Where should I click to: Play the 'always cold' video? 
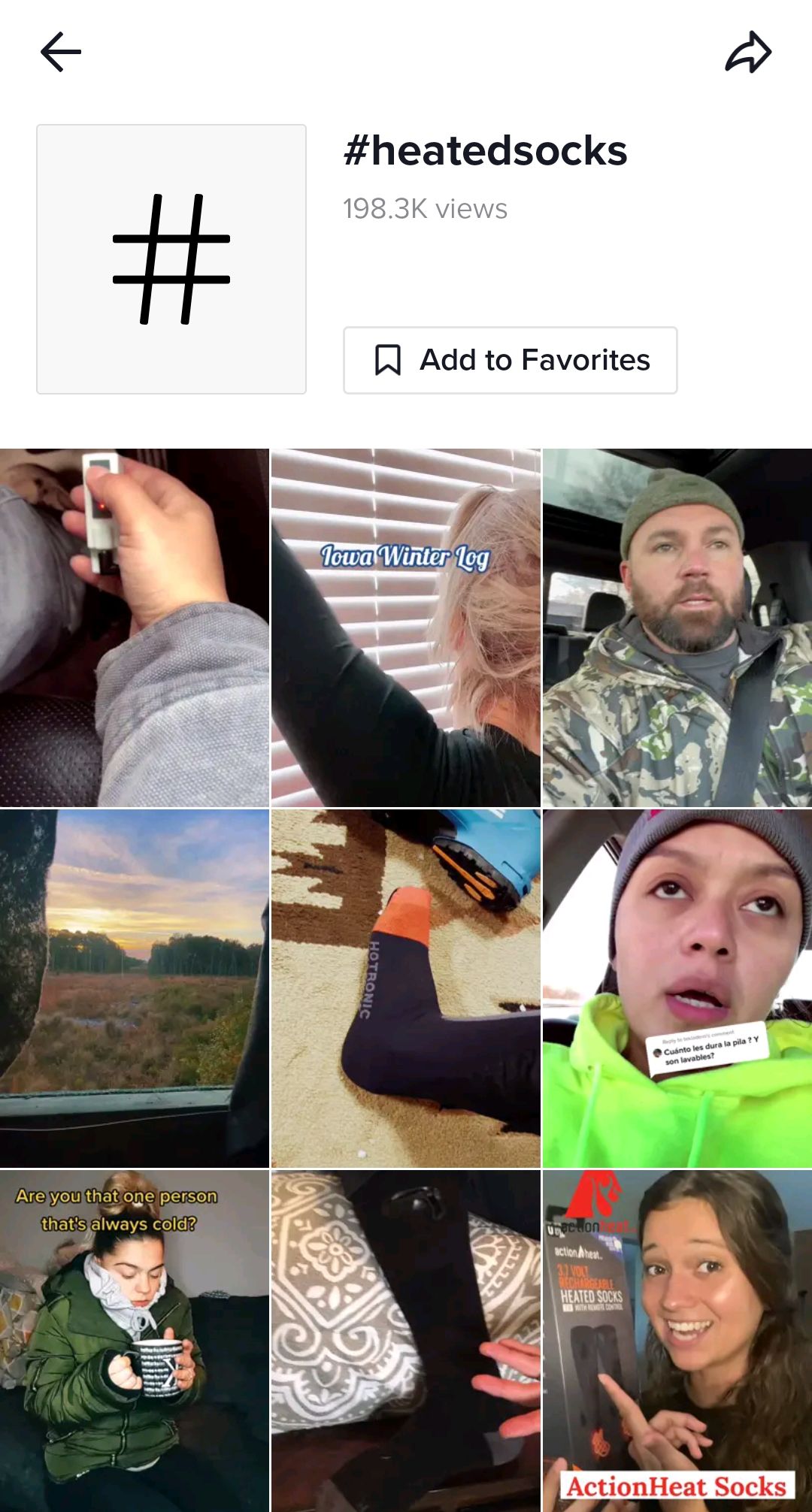pos(135,1341)
